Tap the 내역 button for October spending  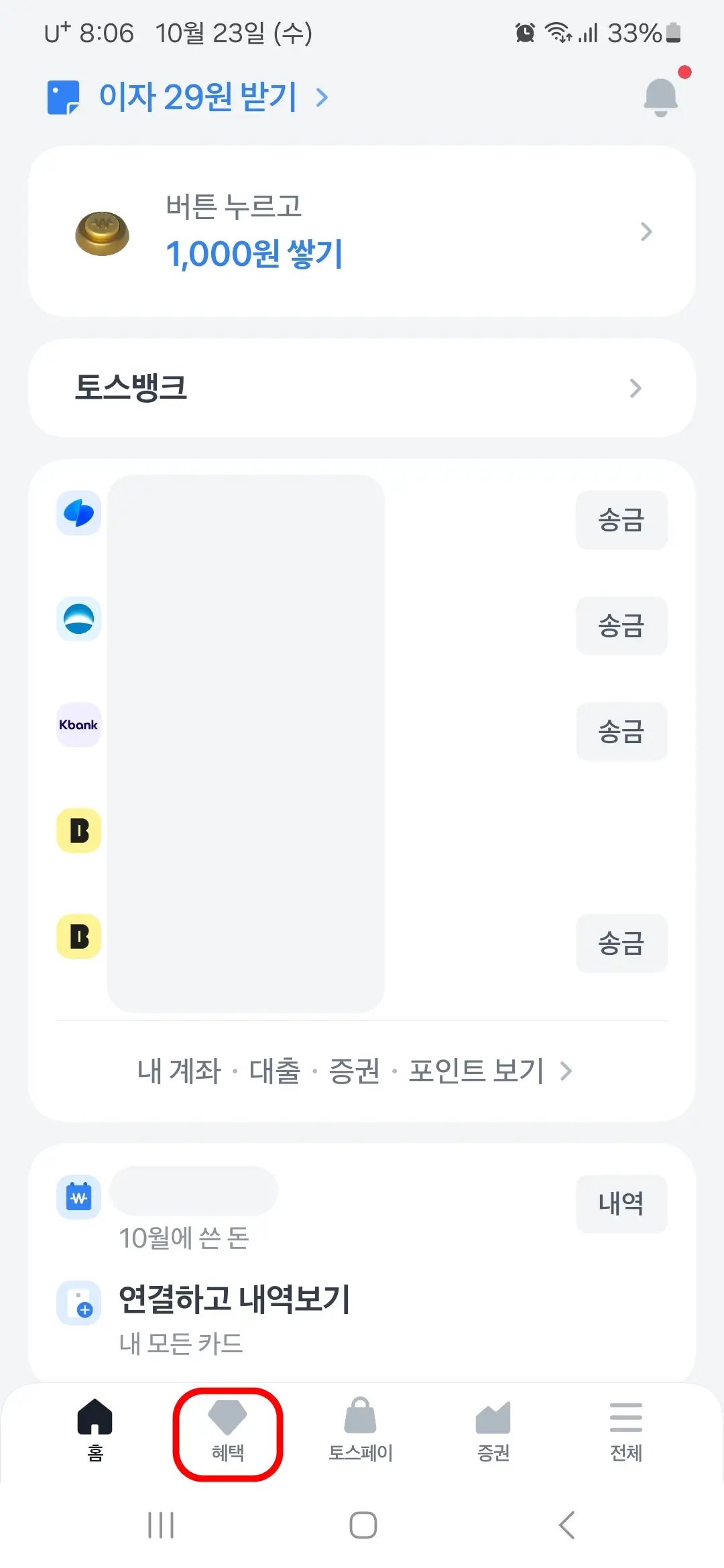(x=621, y=1203)
